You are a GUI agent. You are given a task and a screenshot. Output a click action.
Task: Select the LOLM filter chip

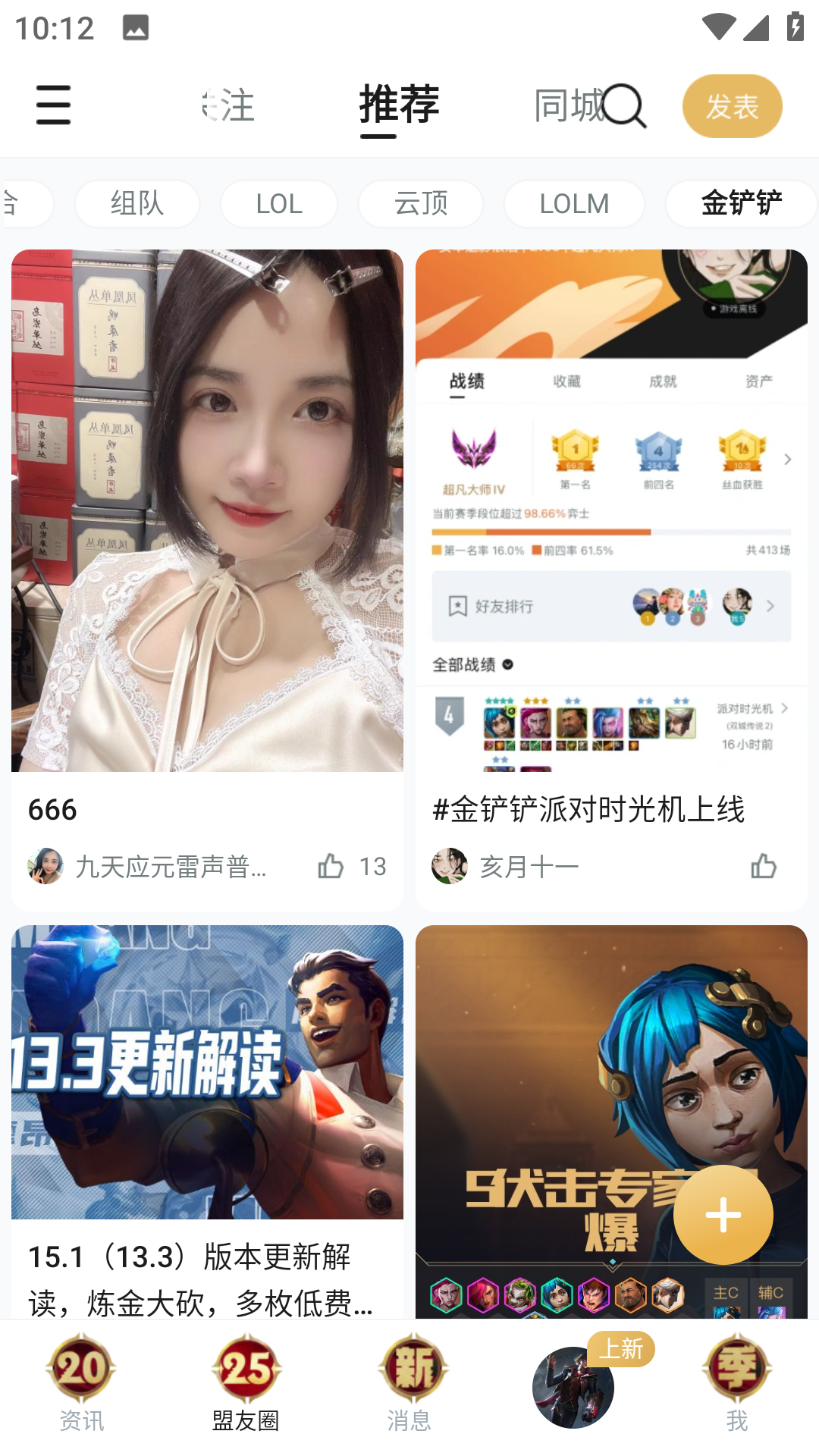574,203
